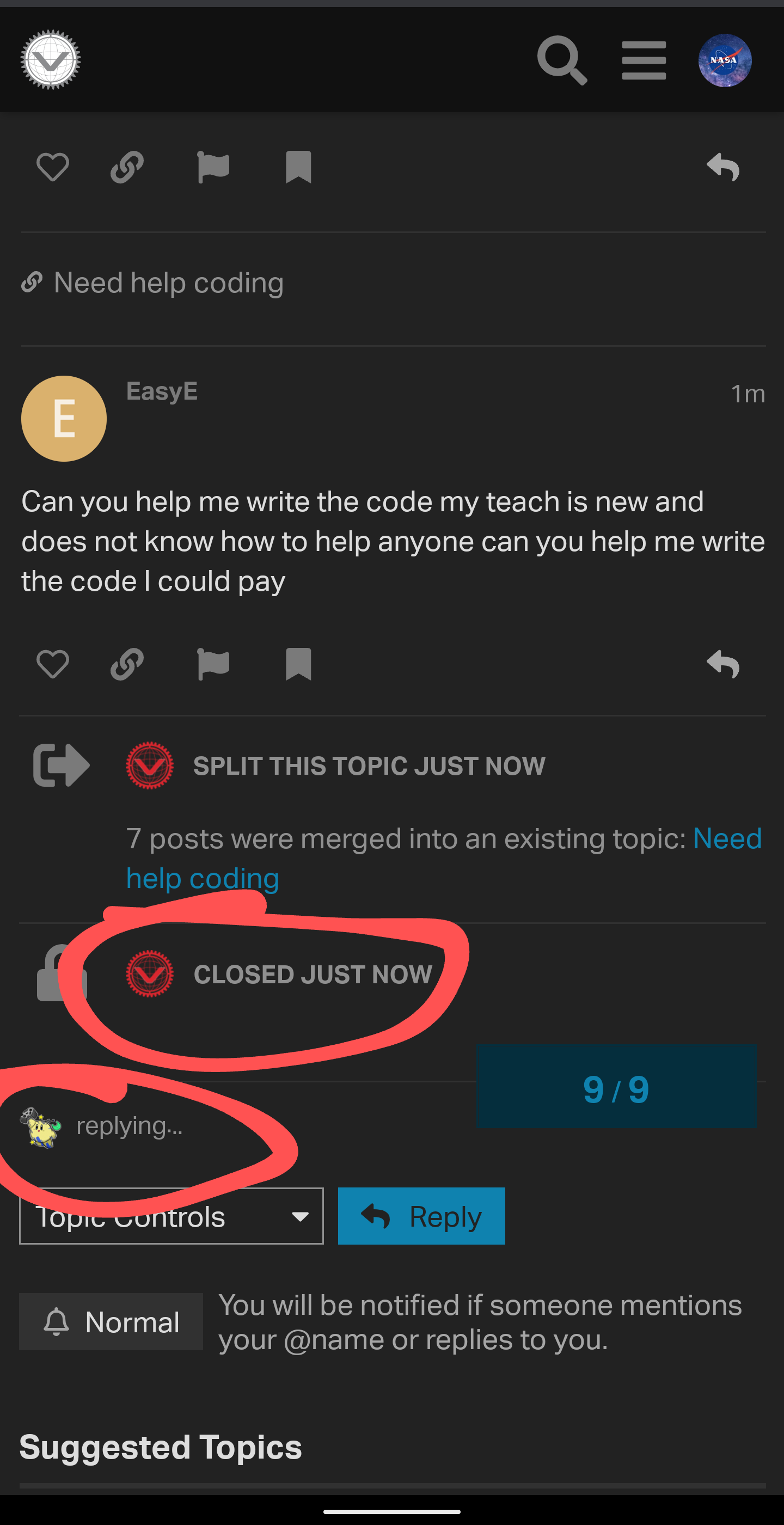
Task: Go to the forum home via site logo
Action: click(50, 60)
